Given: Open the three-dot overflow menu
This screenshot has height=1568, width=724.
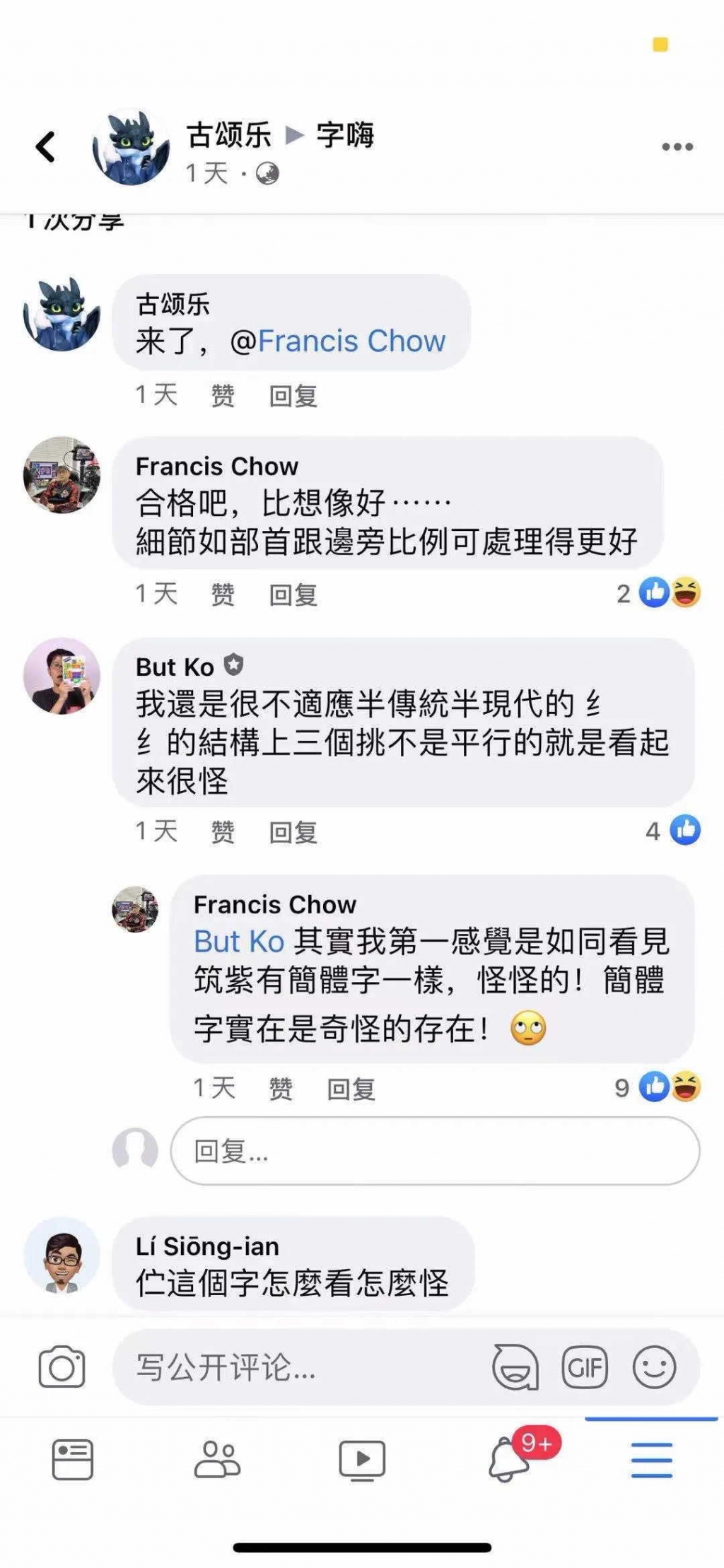Looking at the screenshot, I should click(677, 147).
